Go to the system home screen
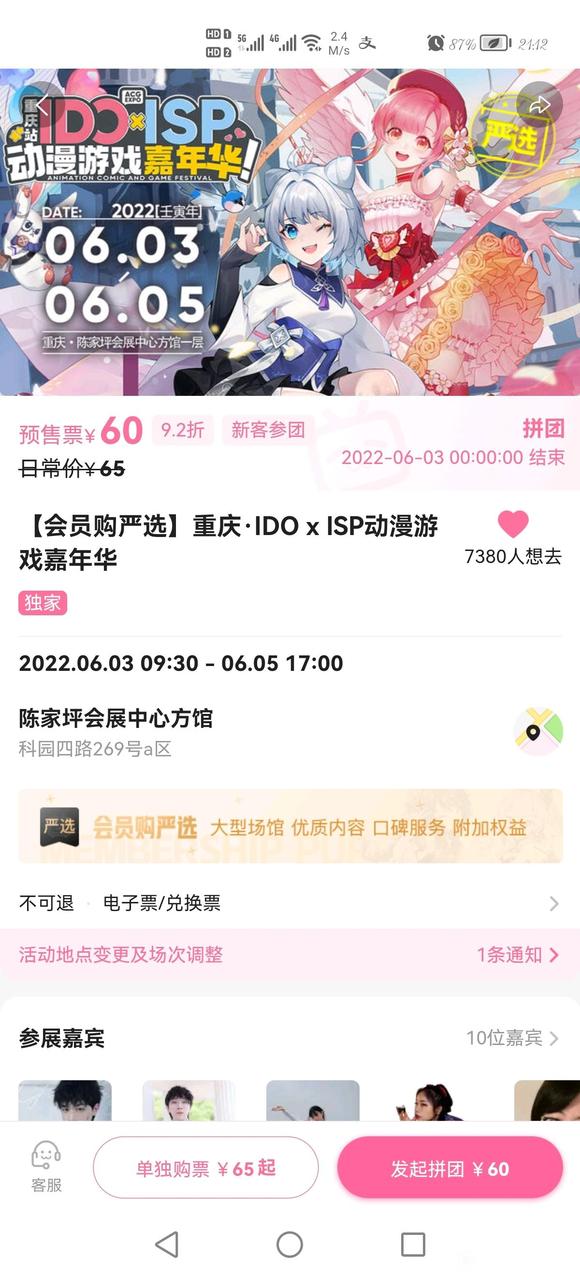The width and height of the screenshot is (580, 1276). click(x=290, y=1244)
